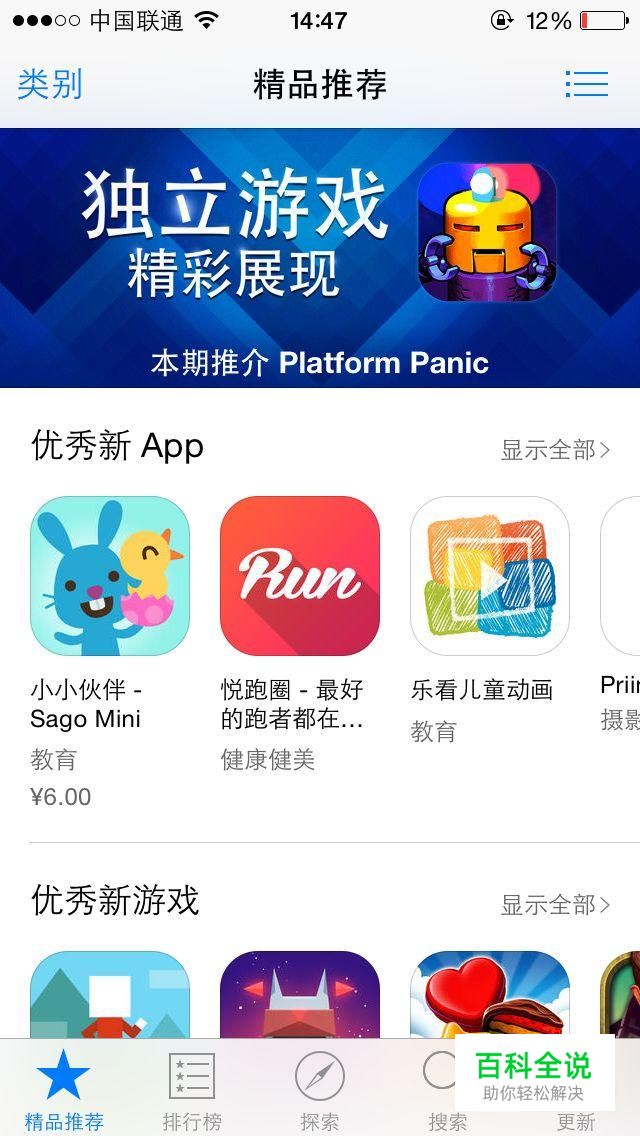Open the 悦跑圈 running app
640x1136 pixels.
[299, 575]
